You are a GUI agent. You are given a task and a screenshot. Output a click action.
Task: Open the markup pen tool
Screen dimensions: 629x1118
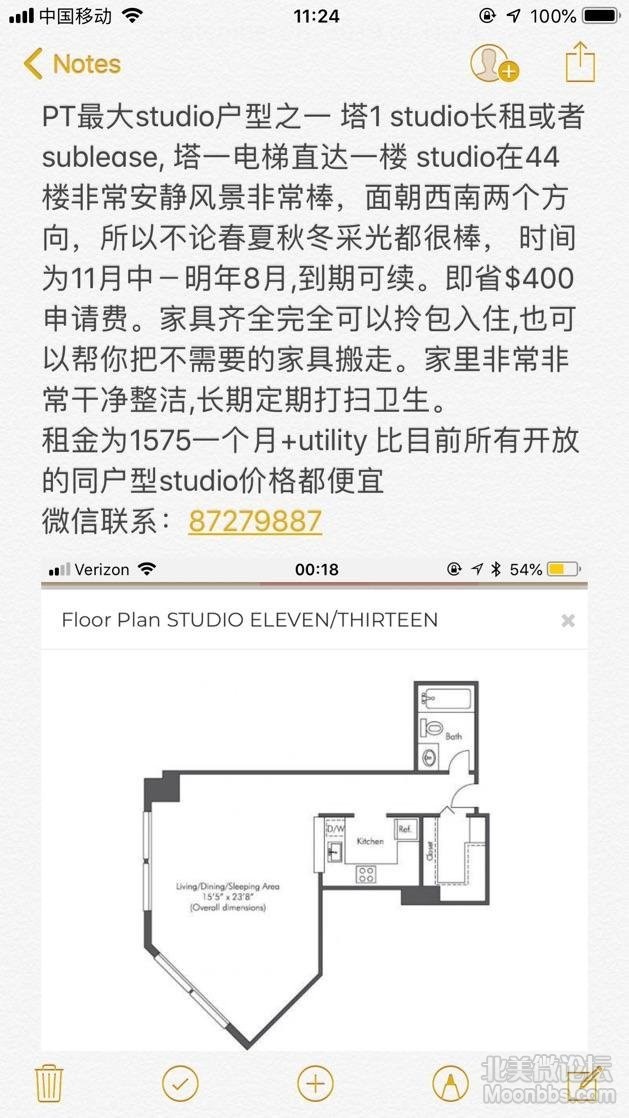click(x=450, y=1083)
